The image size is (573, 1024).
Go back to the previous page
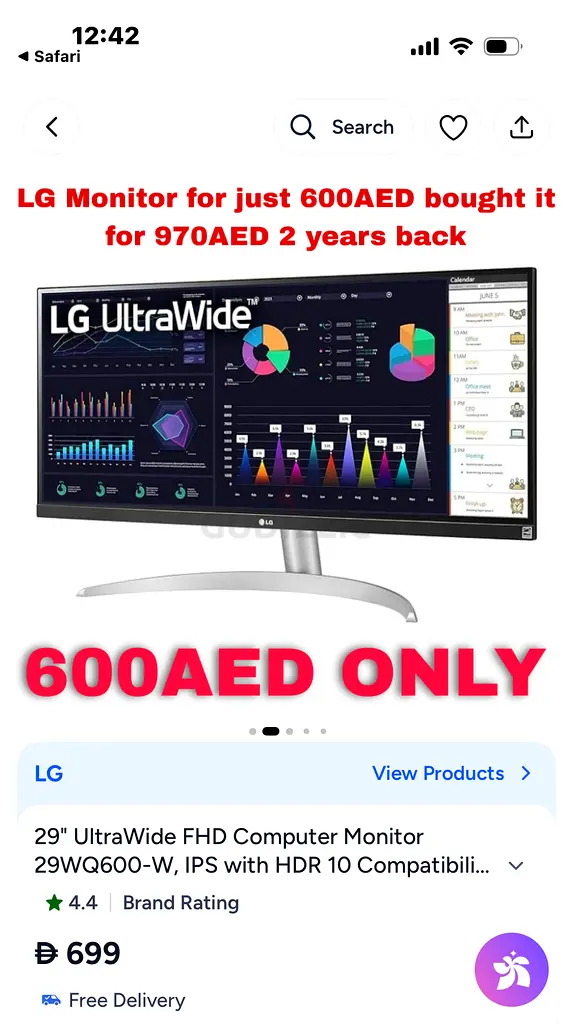(x=52, y=127)
